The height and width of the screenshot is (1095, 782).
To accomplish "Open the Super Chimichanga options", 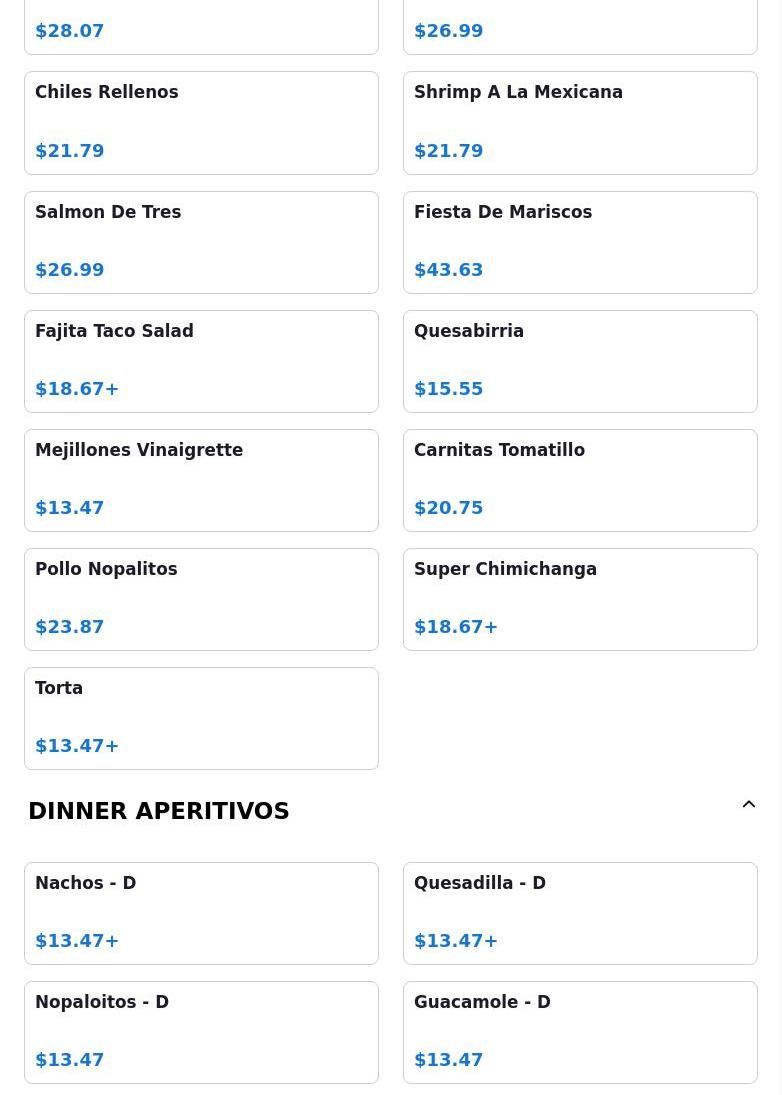I will click(580, 599).
